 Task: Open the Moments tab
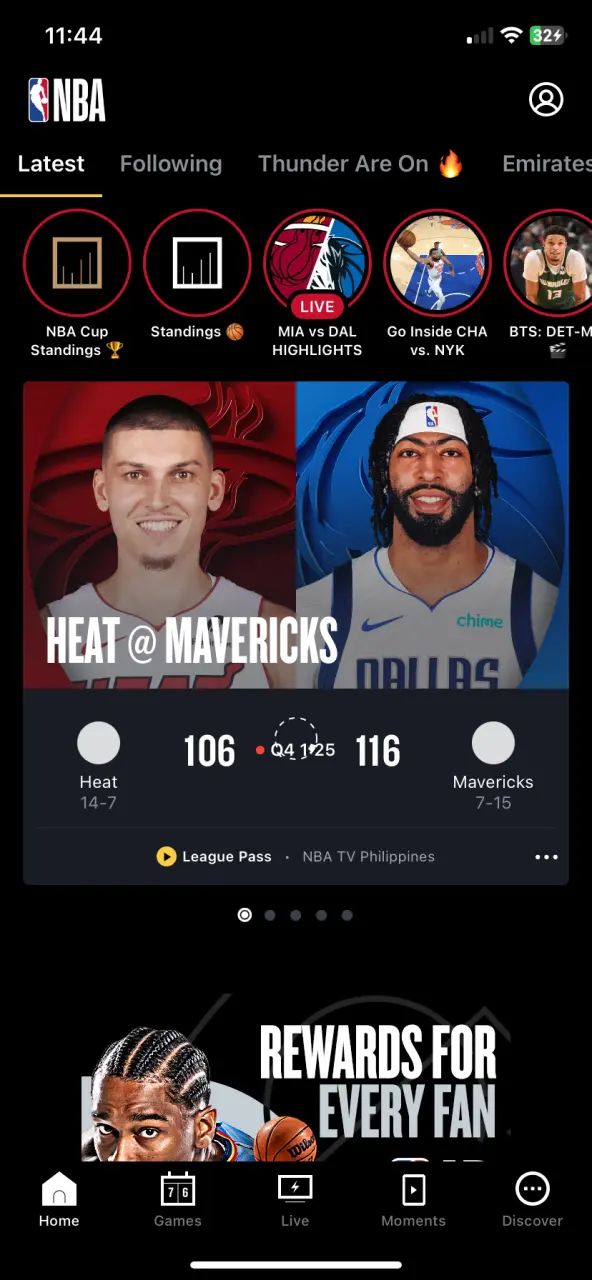(413, 1200)
